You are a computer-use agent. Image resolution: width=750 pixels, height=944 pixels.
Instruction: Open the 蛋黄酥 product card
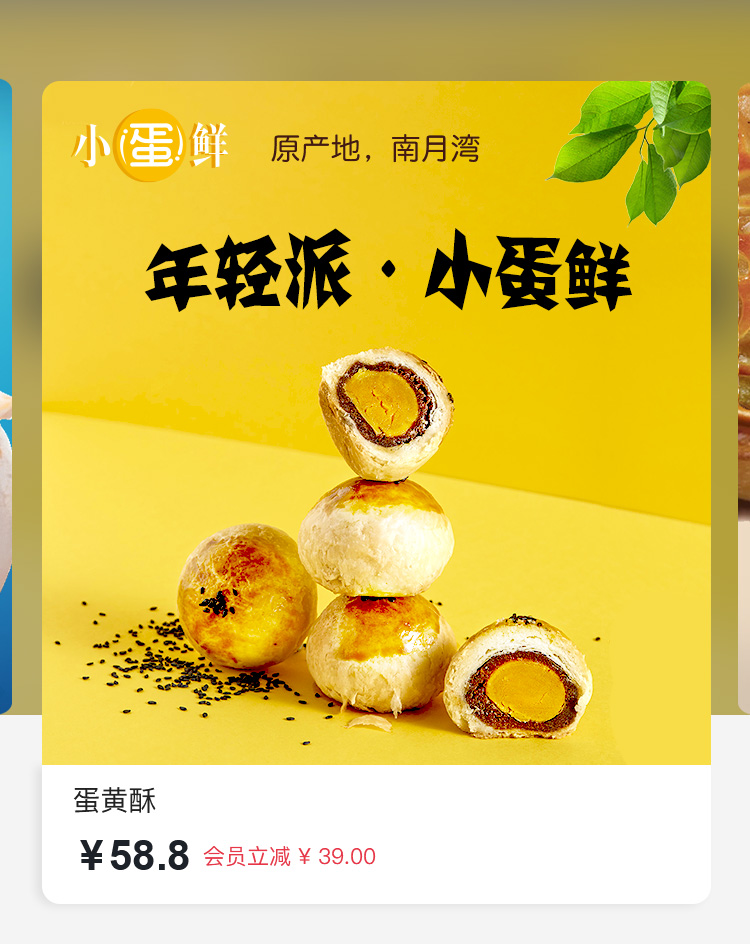point(376,490)
